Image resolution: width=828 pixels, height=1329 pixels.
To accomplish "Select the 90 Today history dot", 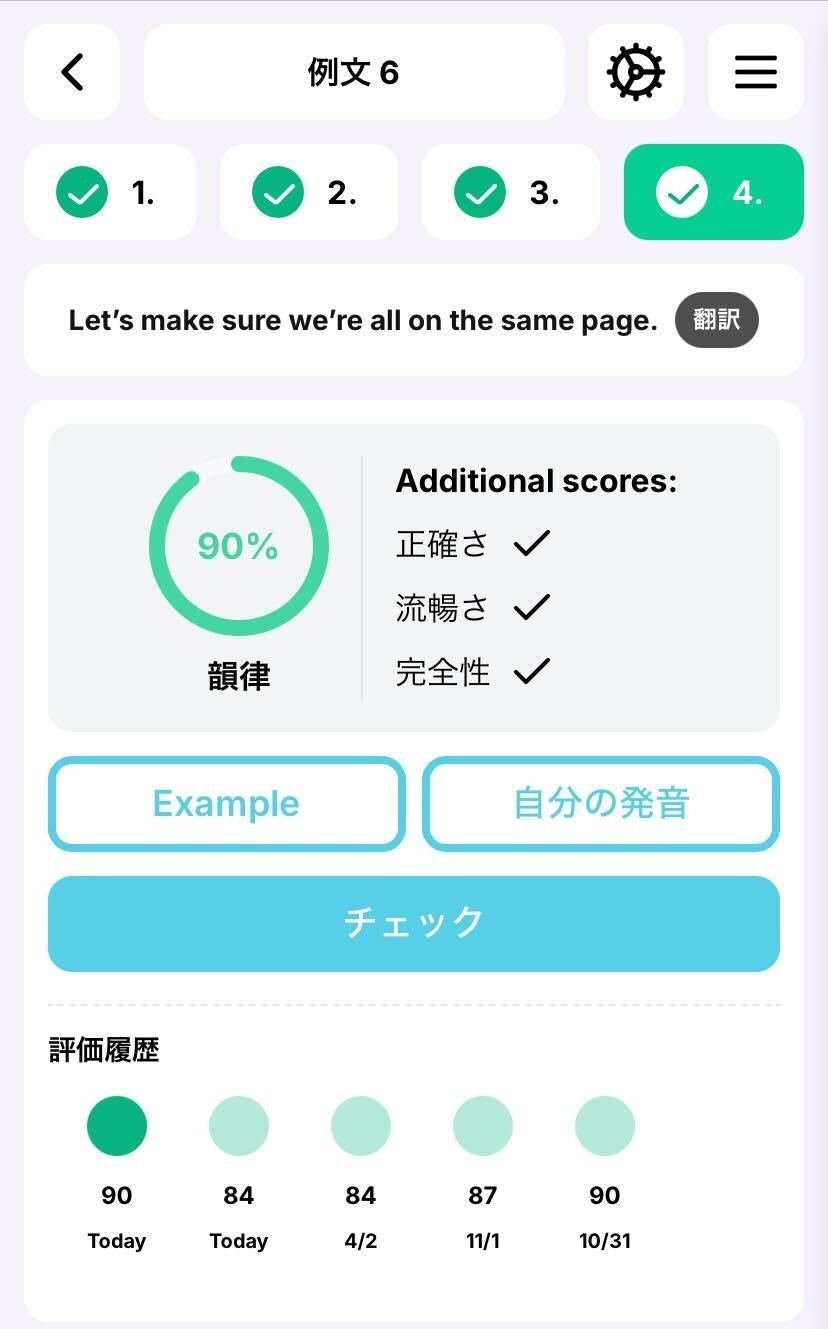I will (117, 1126).
